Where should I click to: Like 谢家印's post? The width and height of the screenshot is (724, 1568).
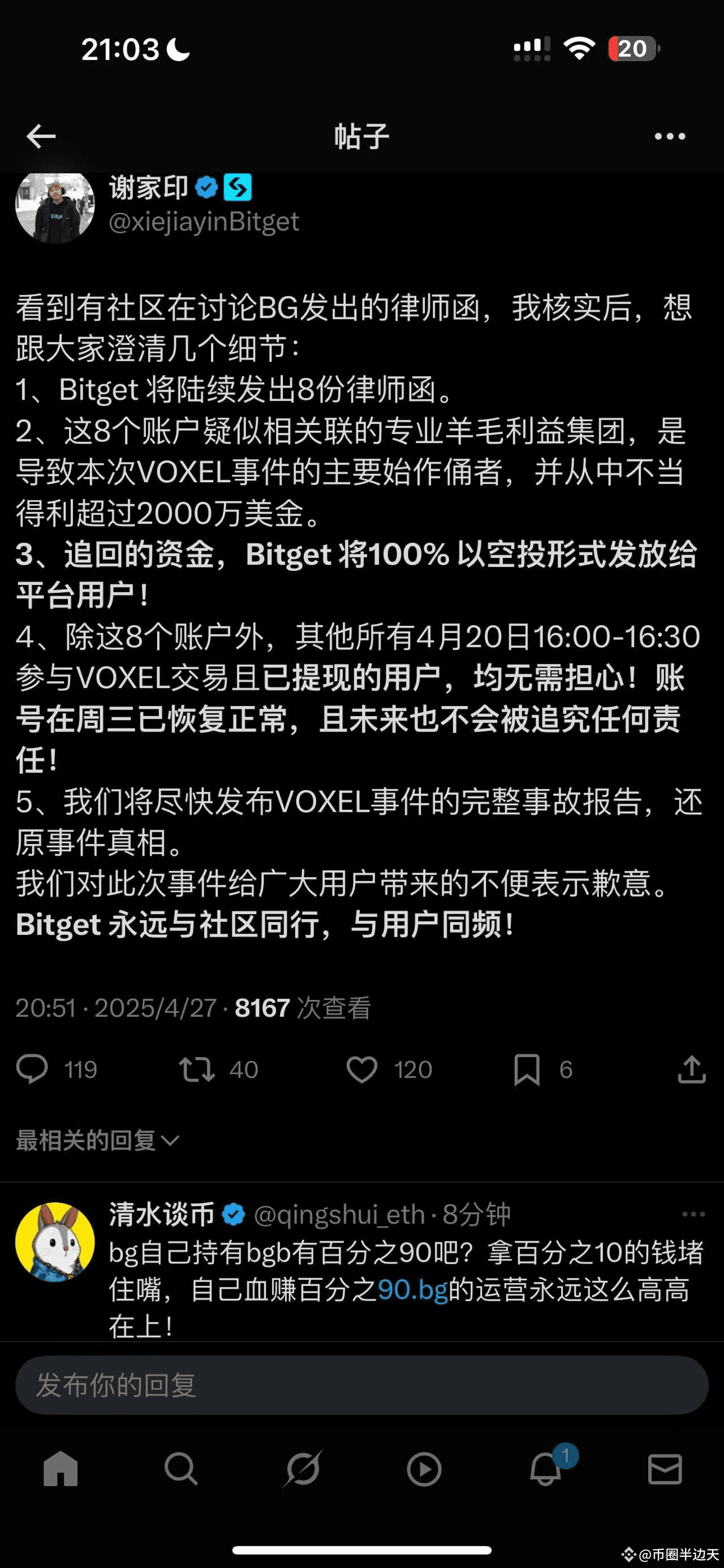pyautogui.click(x=361, y=1069)
